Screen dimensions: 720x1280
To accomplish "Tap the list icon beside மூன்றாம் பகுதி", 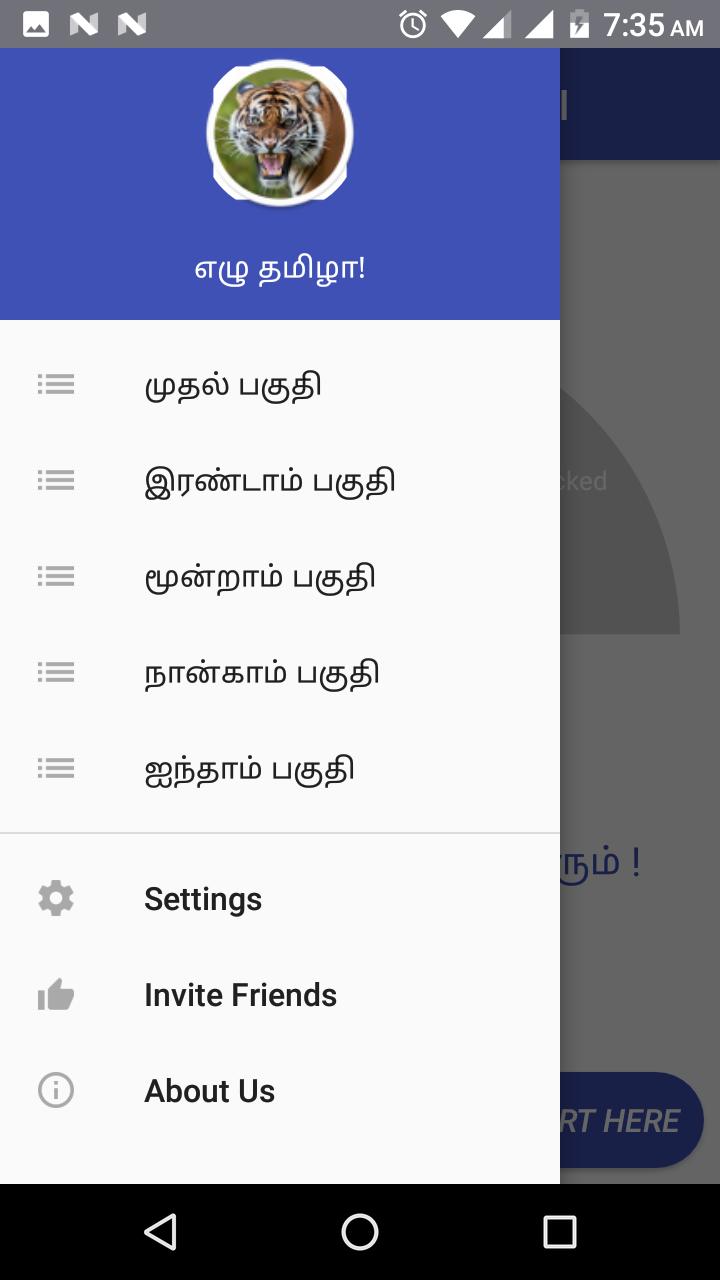I will point(56,576).
